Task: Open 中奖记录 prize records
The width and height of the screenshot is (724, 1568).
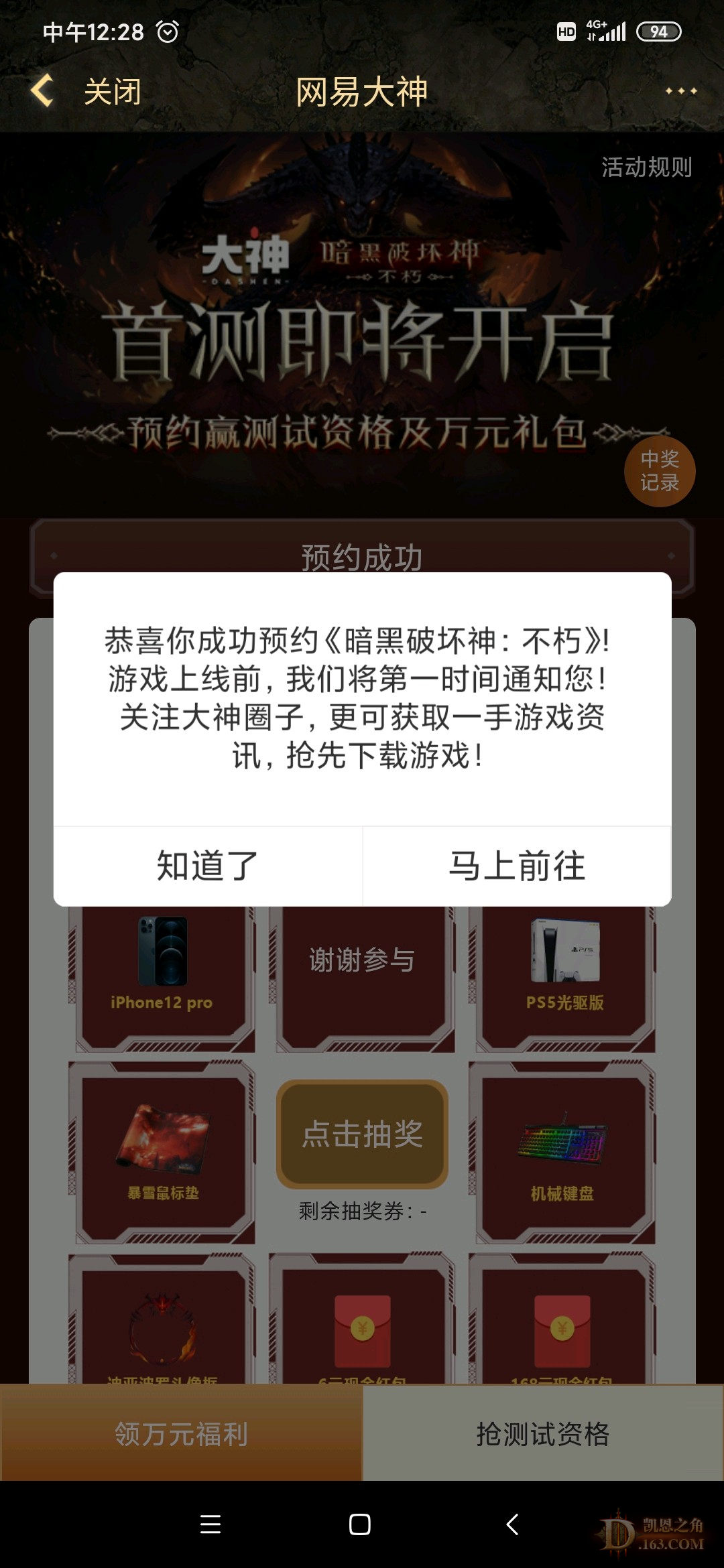Action: [x=660, y=471]
